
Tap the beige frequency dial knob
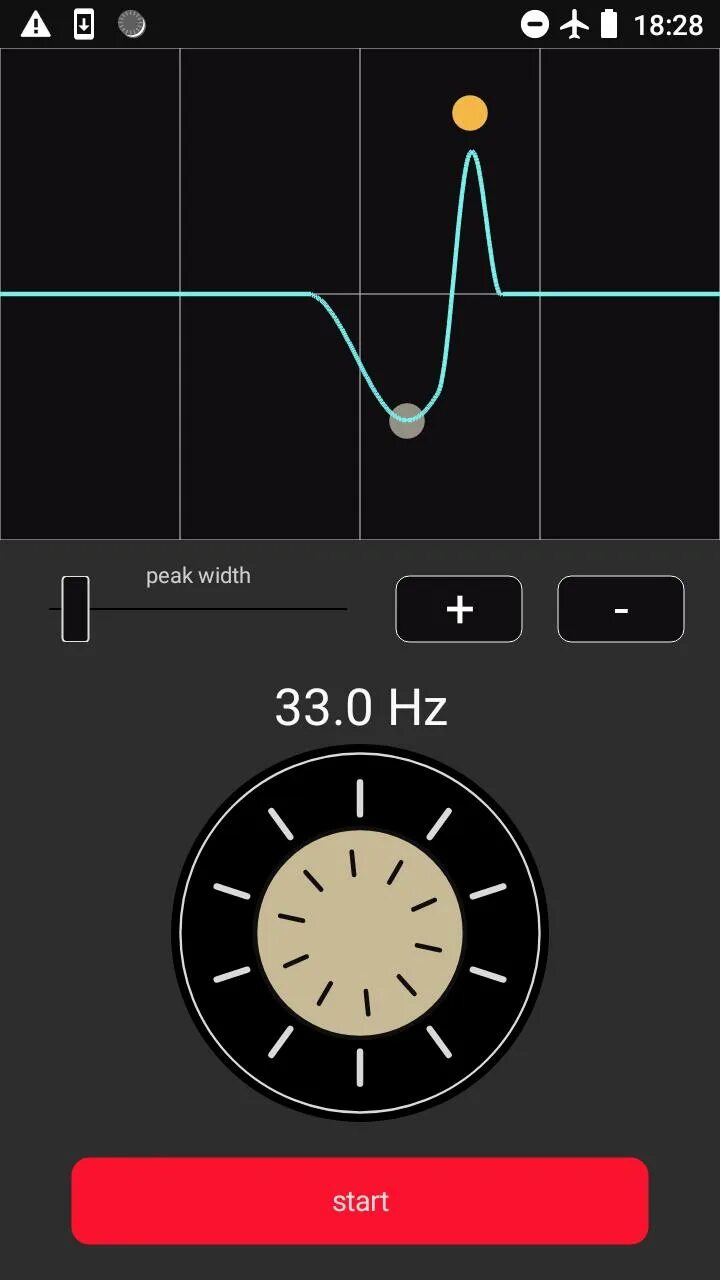point(360,932)
